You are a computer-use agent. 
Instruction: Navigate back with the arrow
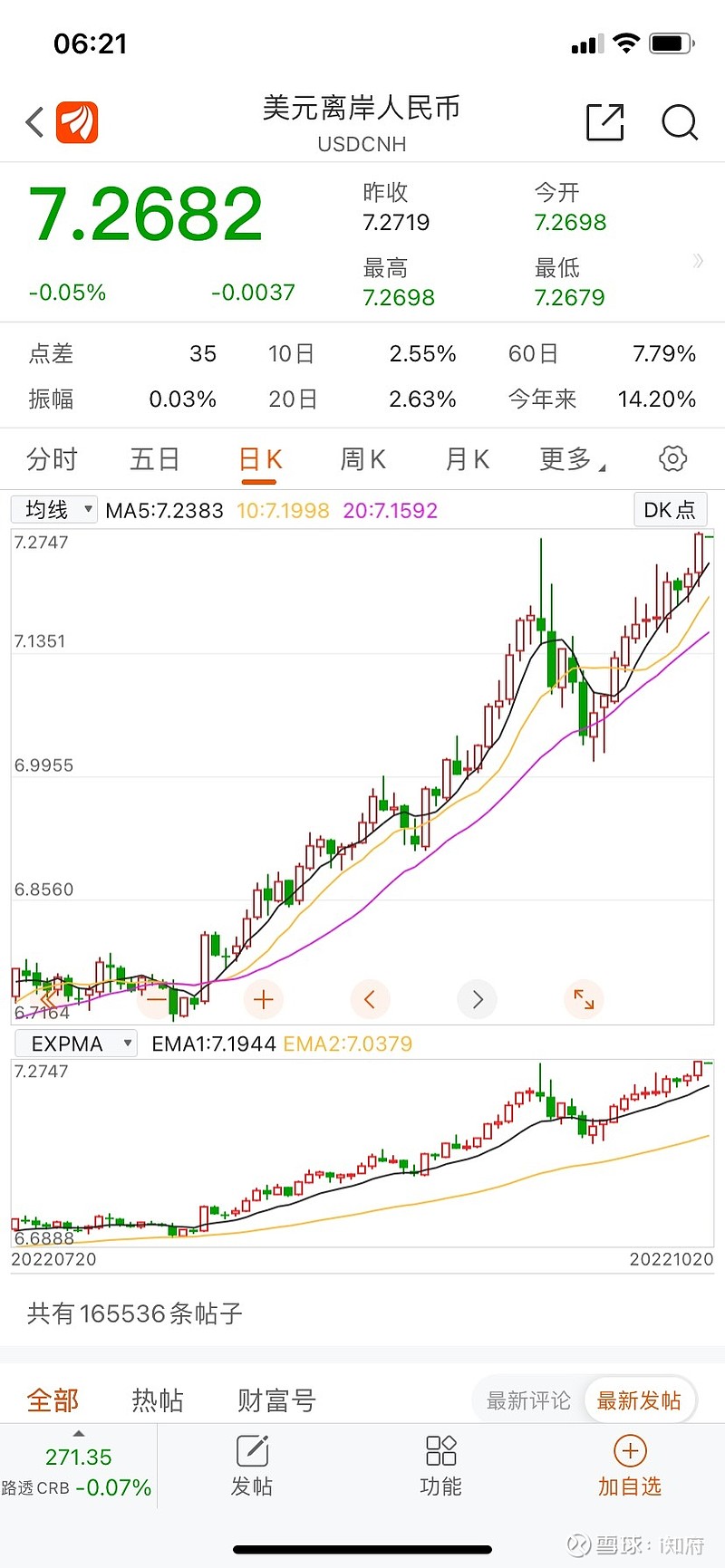click(33, 122)
